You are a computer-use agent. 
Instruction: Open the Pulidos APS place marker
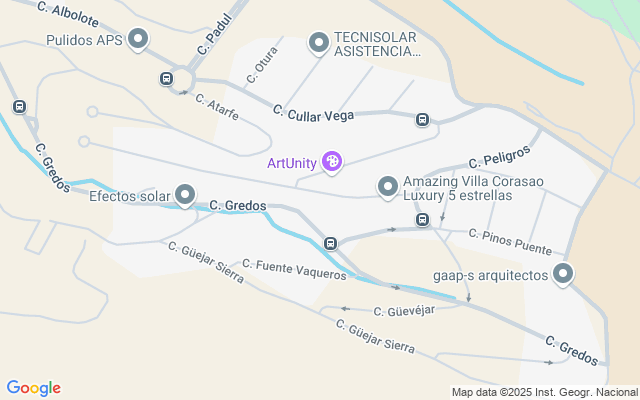[139, 40]
